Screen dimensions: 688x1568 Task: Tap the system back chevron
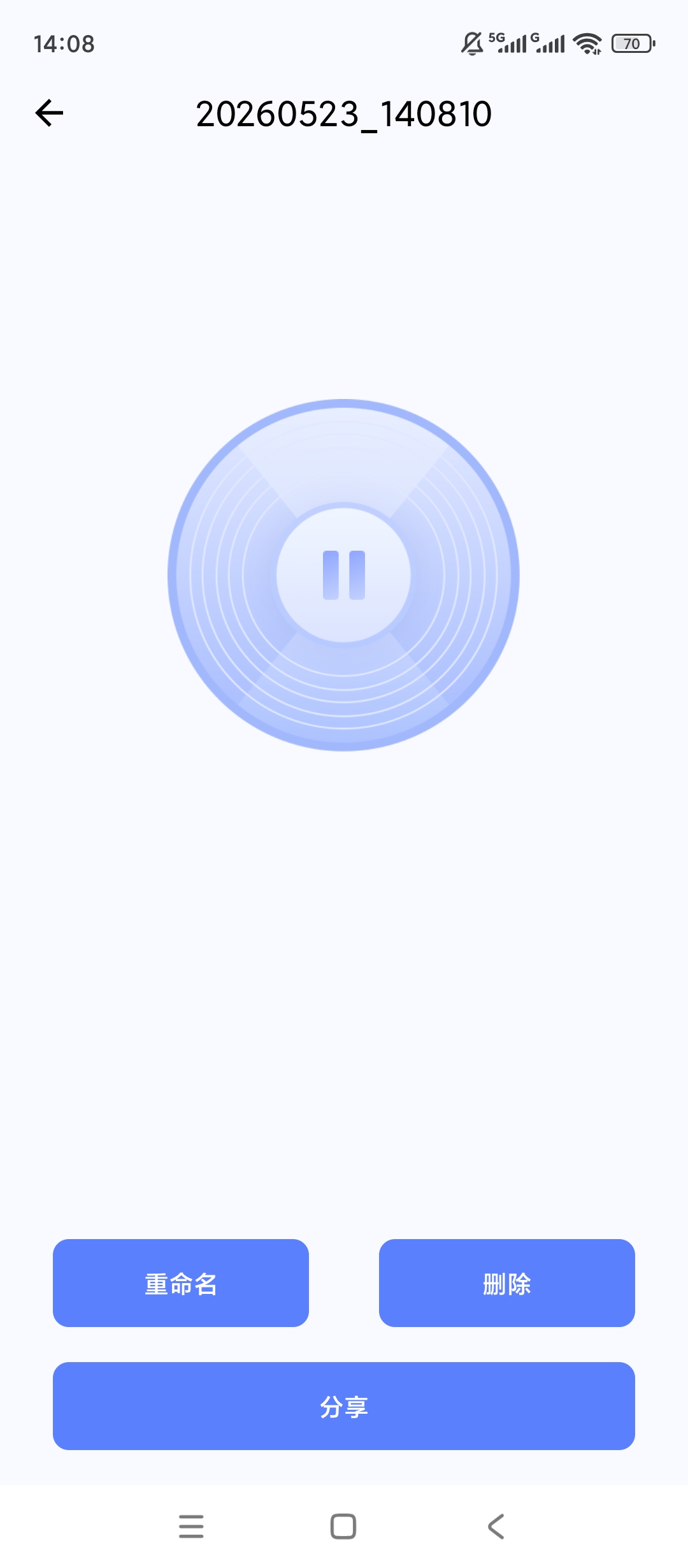[496, 1527]
